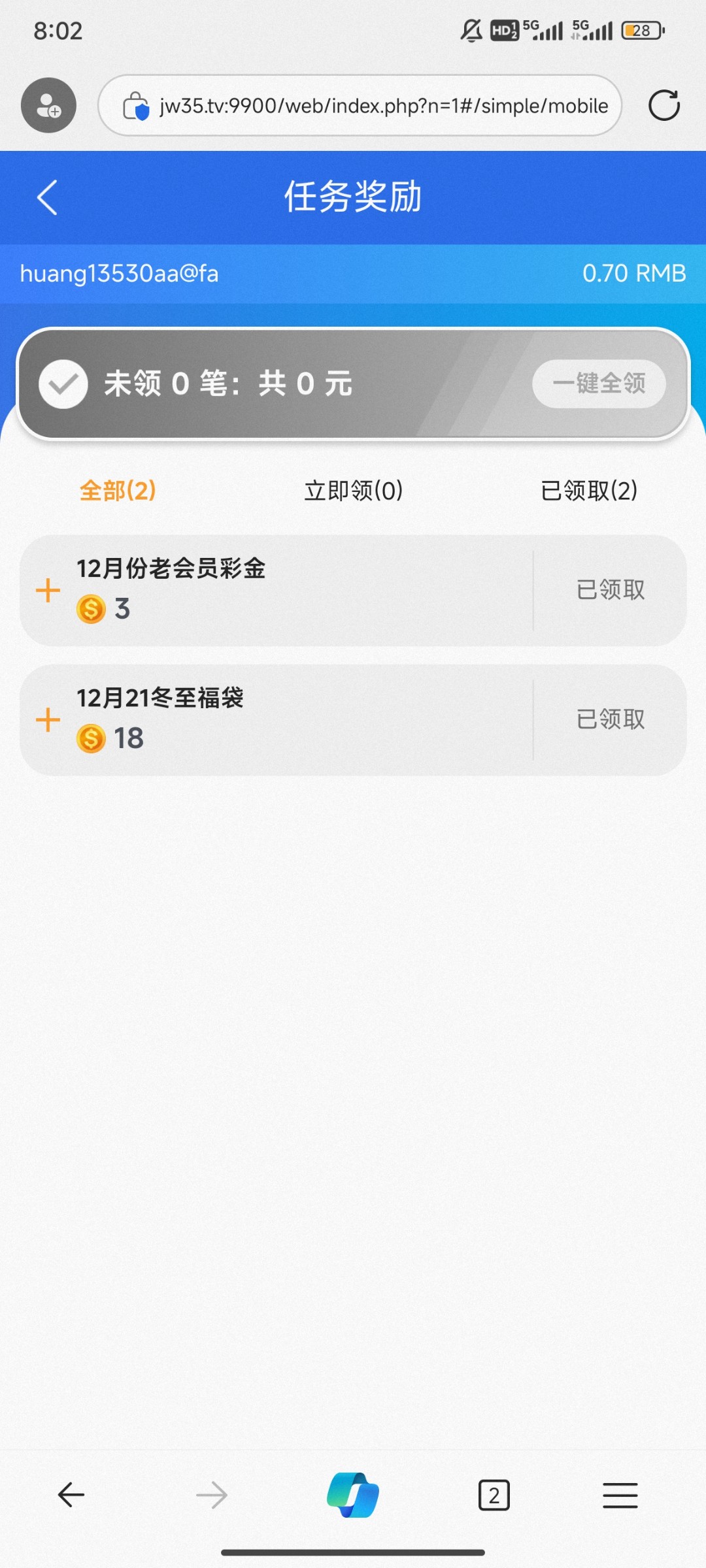Open the browser profile avatar
Viewport: 706px width, 1568px height.
click(x=48, y=105)
